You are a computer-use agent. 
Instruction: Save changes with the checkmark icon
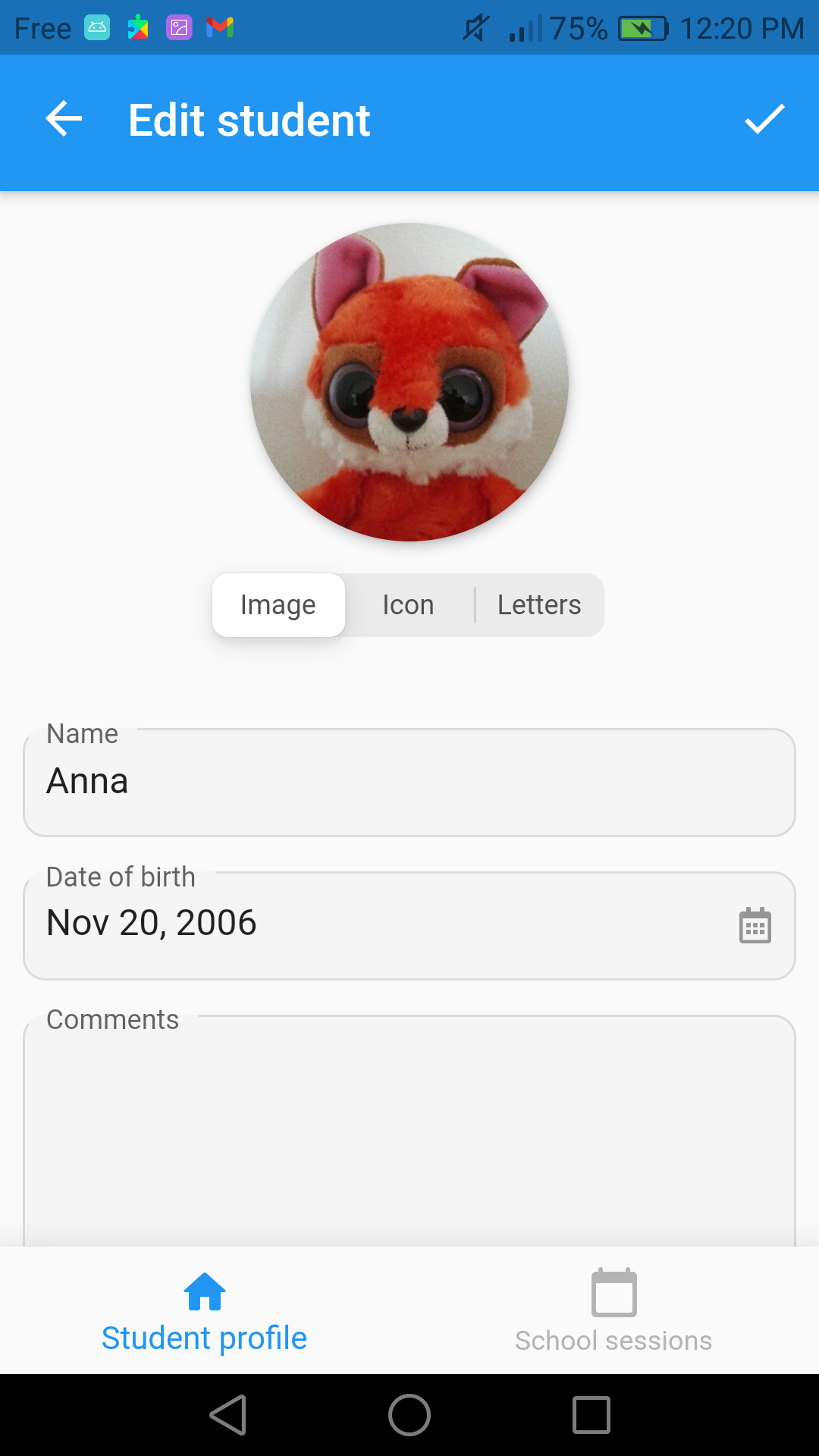click(764, 120)
